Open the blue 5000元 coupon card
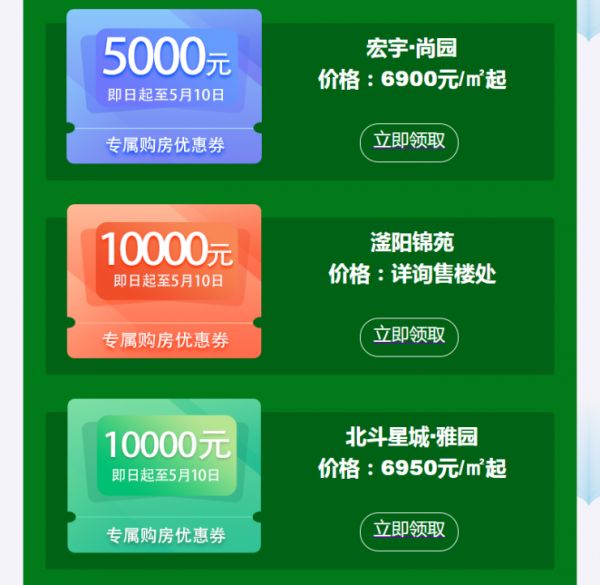600x585 pixels. point(164,86)
